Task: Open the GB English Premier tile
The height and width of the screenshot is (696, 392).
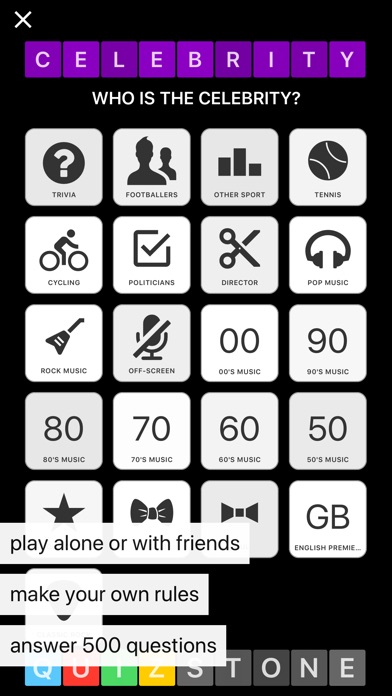Action: pyautogui.click(x=328, y=519)
